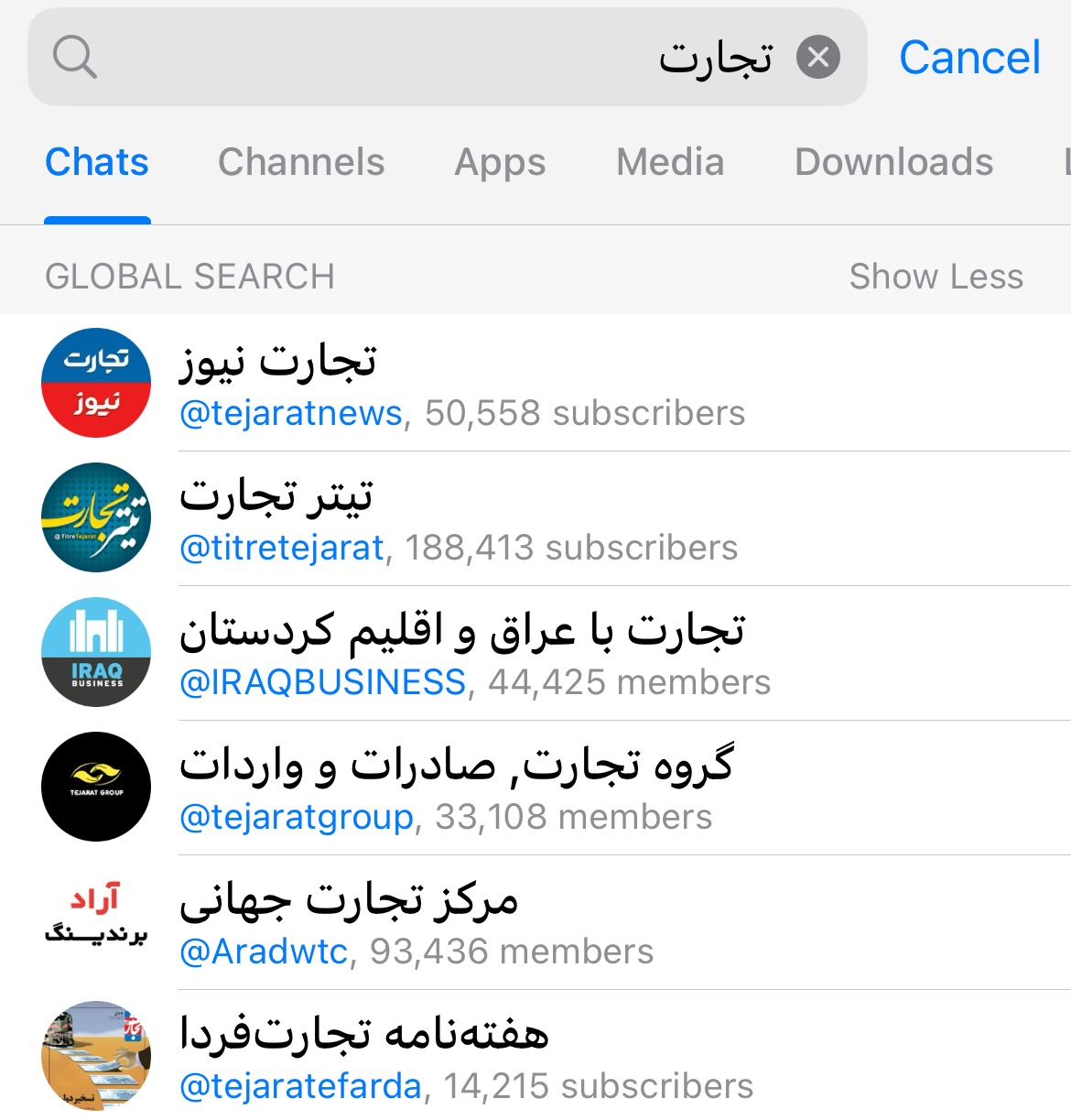The height and width of the screenshot is (1120, 1071).
Task: Tap Show Less in global search
Action: 936,277
